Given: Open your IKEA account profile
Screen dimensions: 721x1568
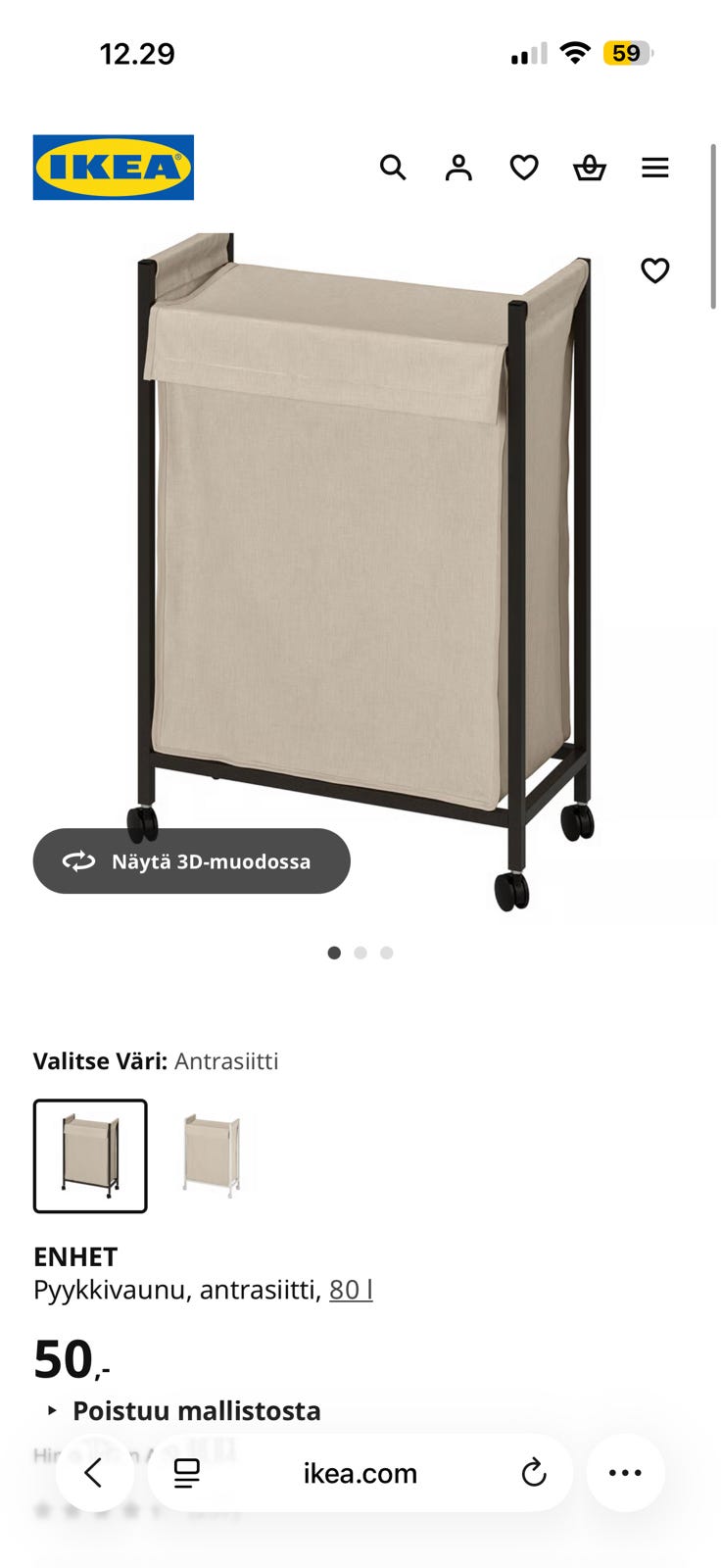Looking at the screenshot, I should [458, 168].
